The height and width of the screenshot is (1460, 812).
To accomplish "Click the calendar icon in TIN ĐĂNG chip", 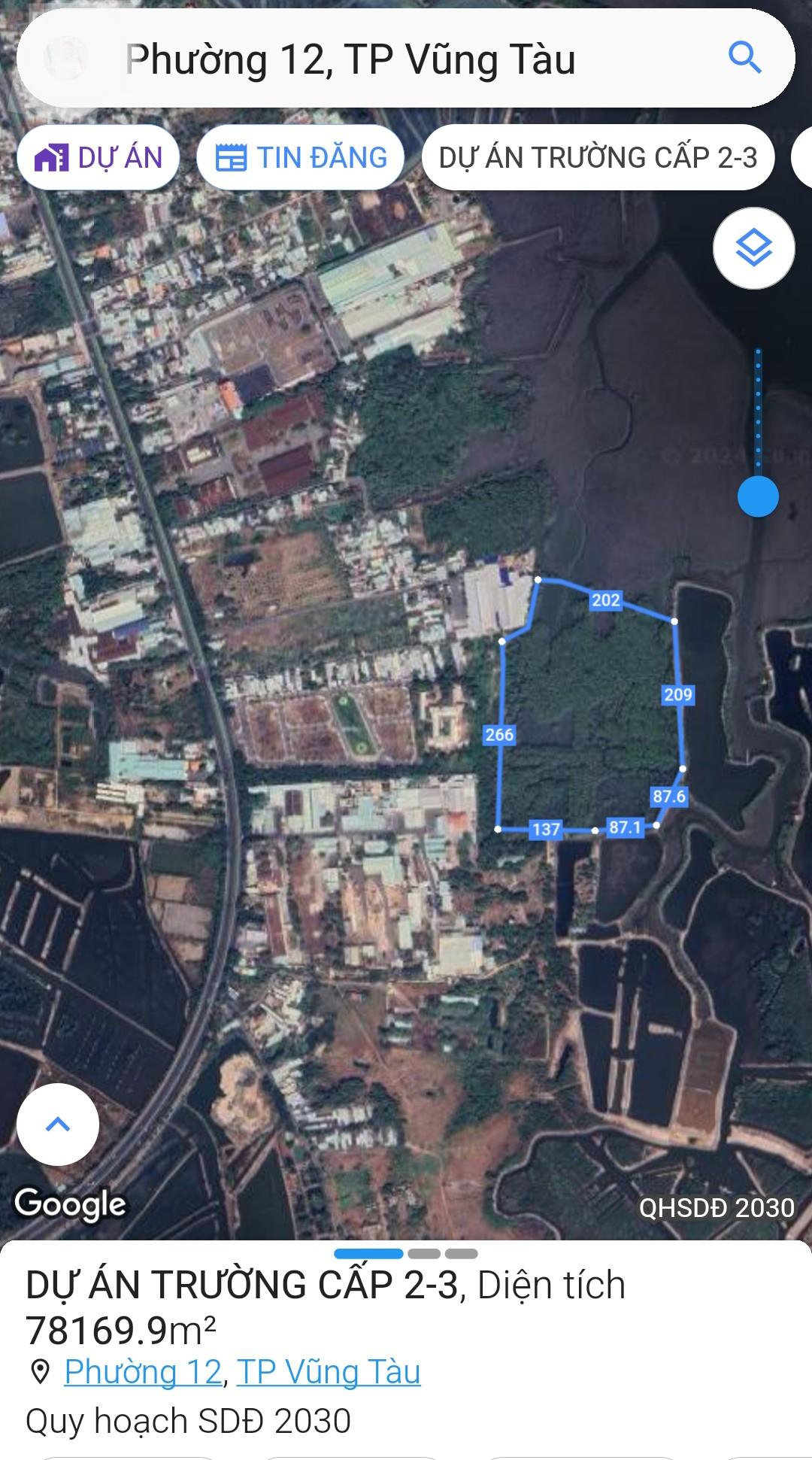I will click(x=233, y=156).
